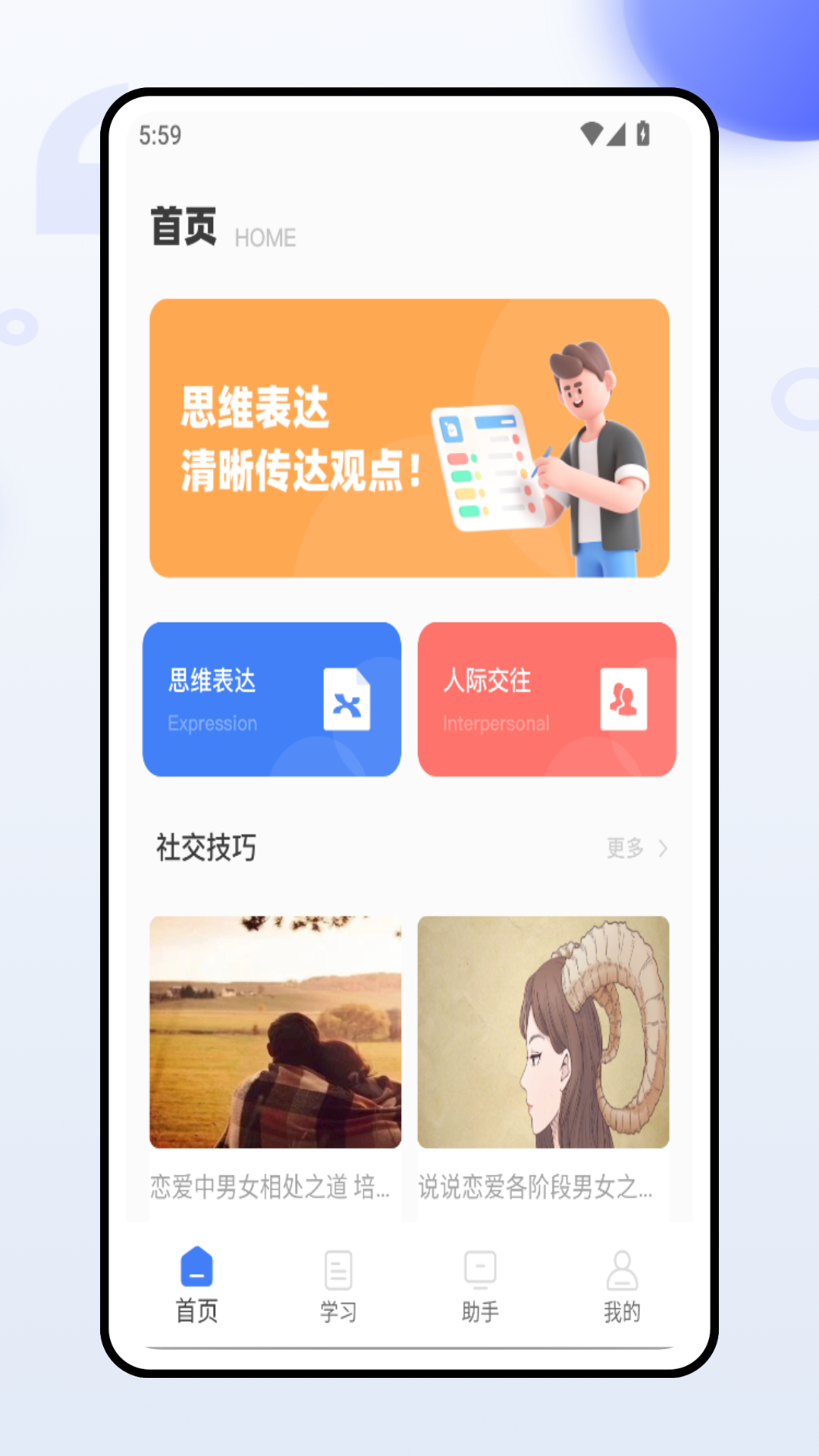Open the orange 思维表达 promotional banner
Image resolution: width=819 pixels, height=1456 pixels.
pos(409,437)
